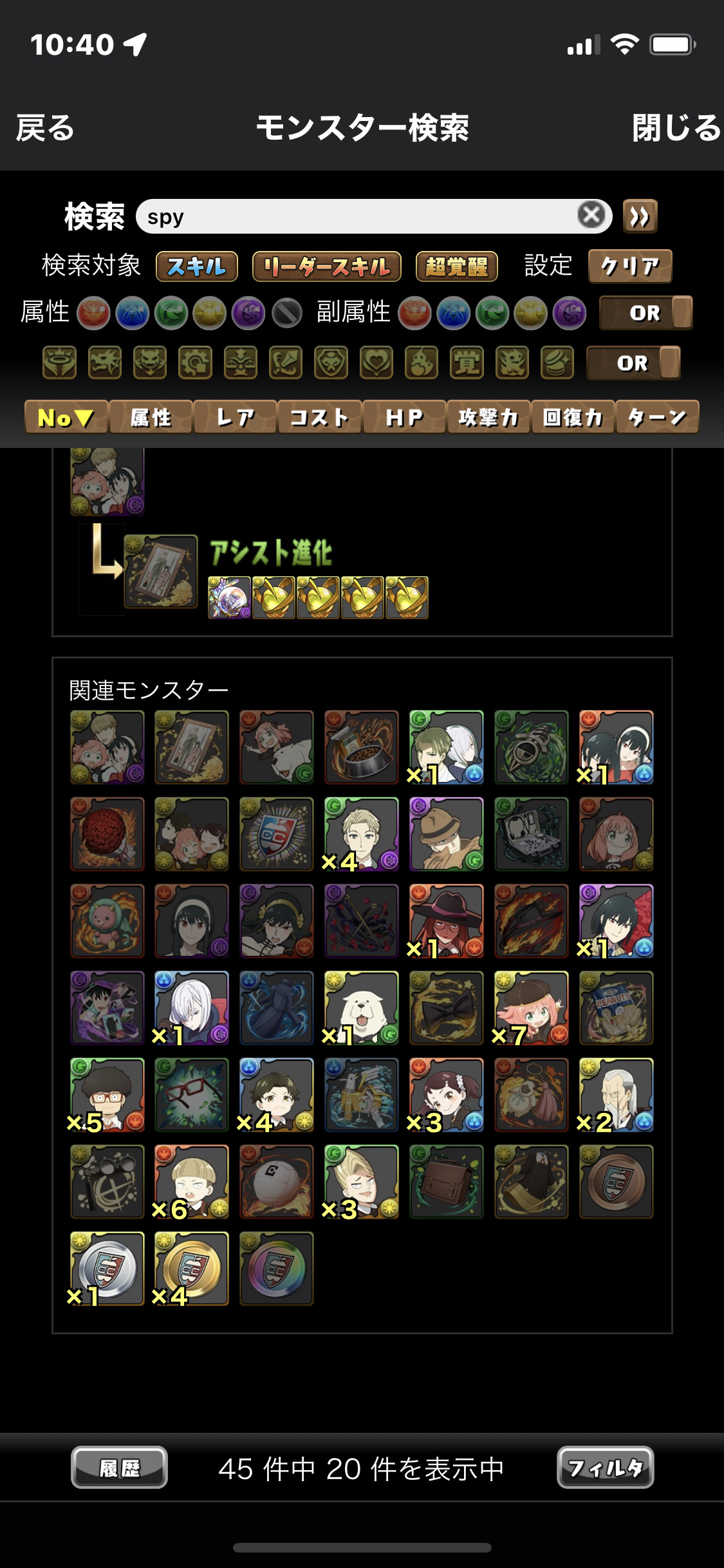Open the フィルタ filter options
Image resolution: width=724 pixels, height=1568 pixels.
click(x=605, y=1468)
